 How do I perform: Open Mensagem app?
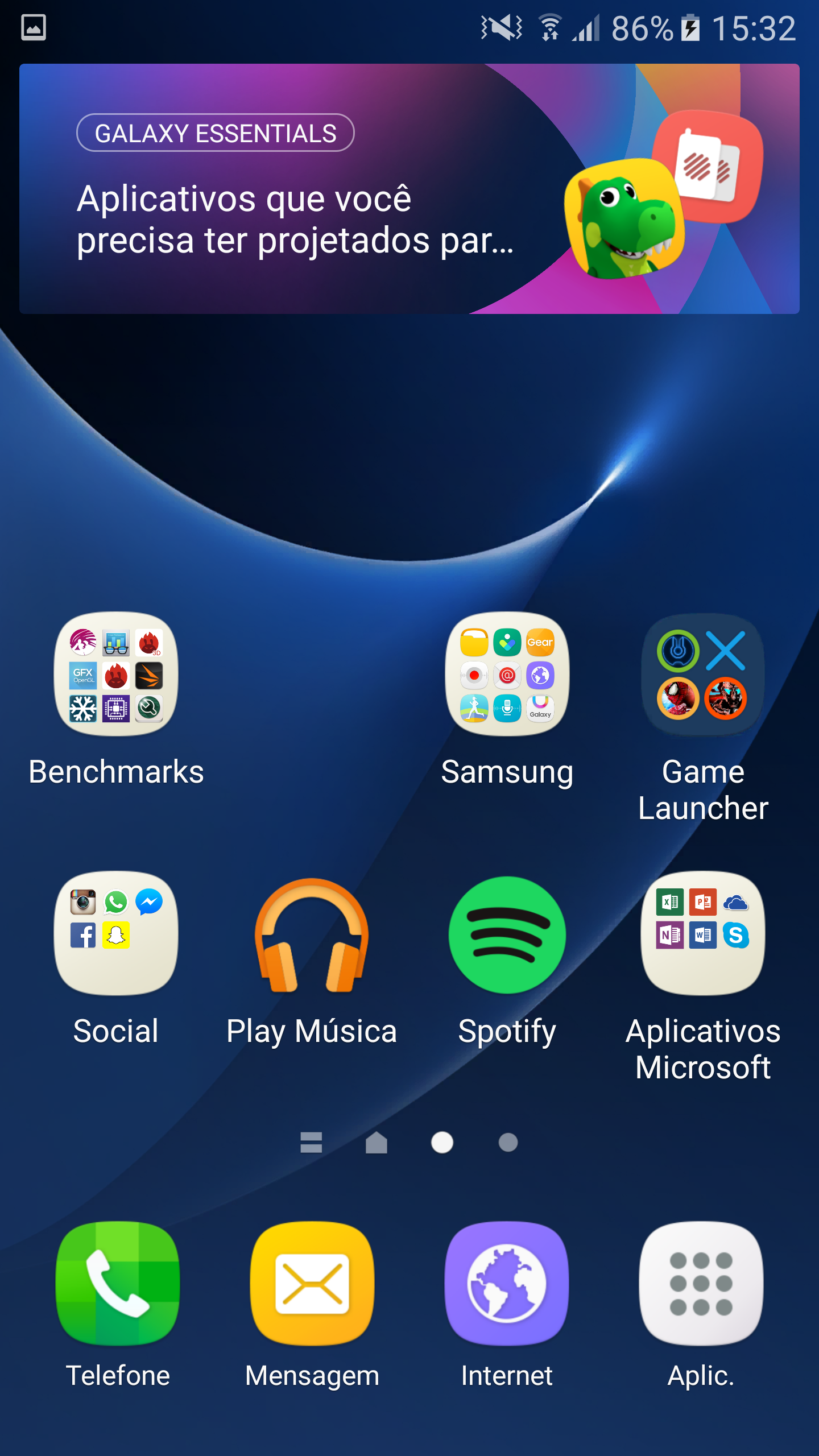click(312, 1283)
